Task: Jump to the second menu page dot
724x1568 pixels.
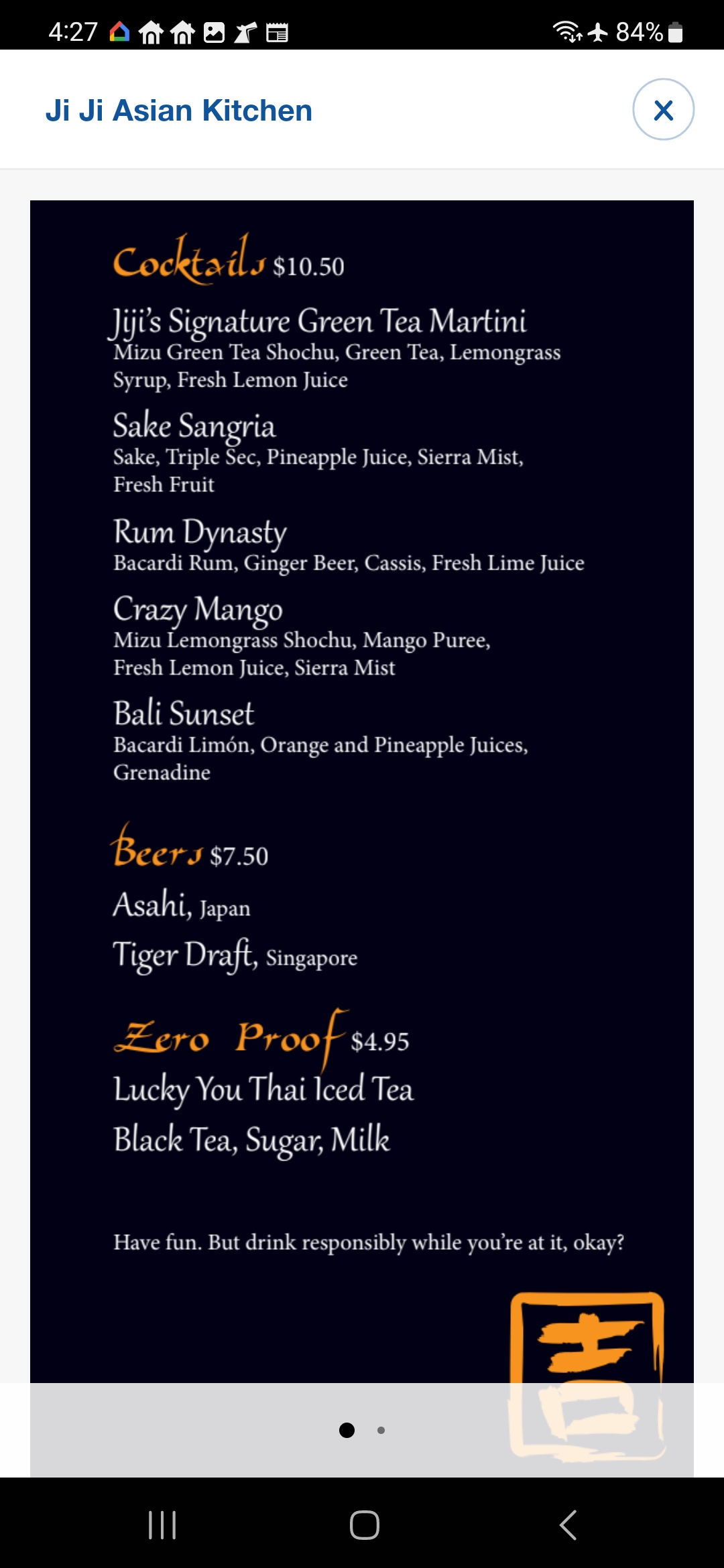Action: [381, 1430]
